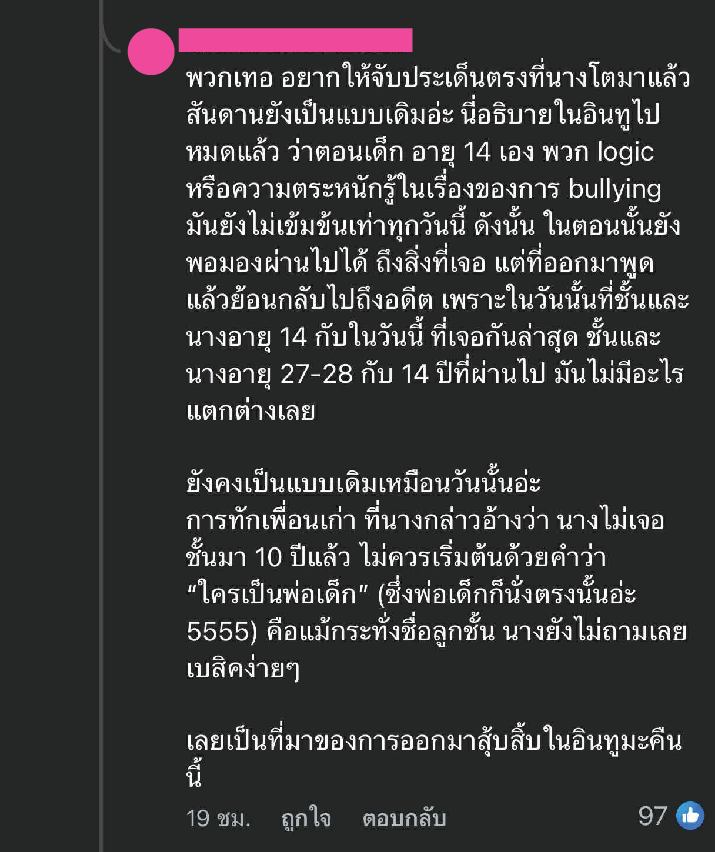Reply to the comment via ตอบกลับ
Screen dimensions: 715x852
[404, 818]
